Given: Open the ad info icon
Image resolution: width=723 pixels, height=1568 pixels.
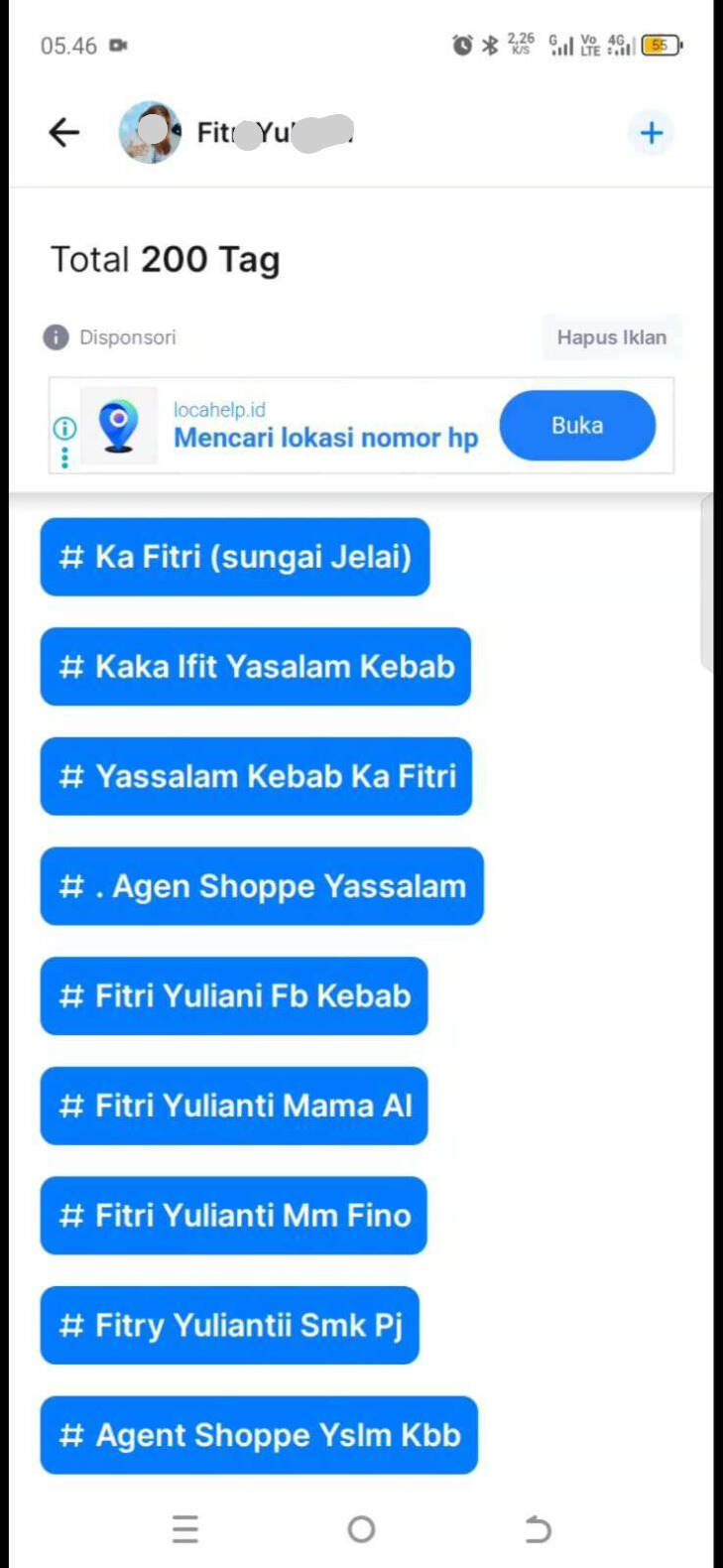Looking at the screenshot, I should point(64,428).
